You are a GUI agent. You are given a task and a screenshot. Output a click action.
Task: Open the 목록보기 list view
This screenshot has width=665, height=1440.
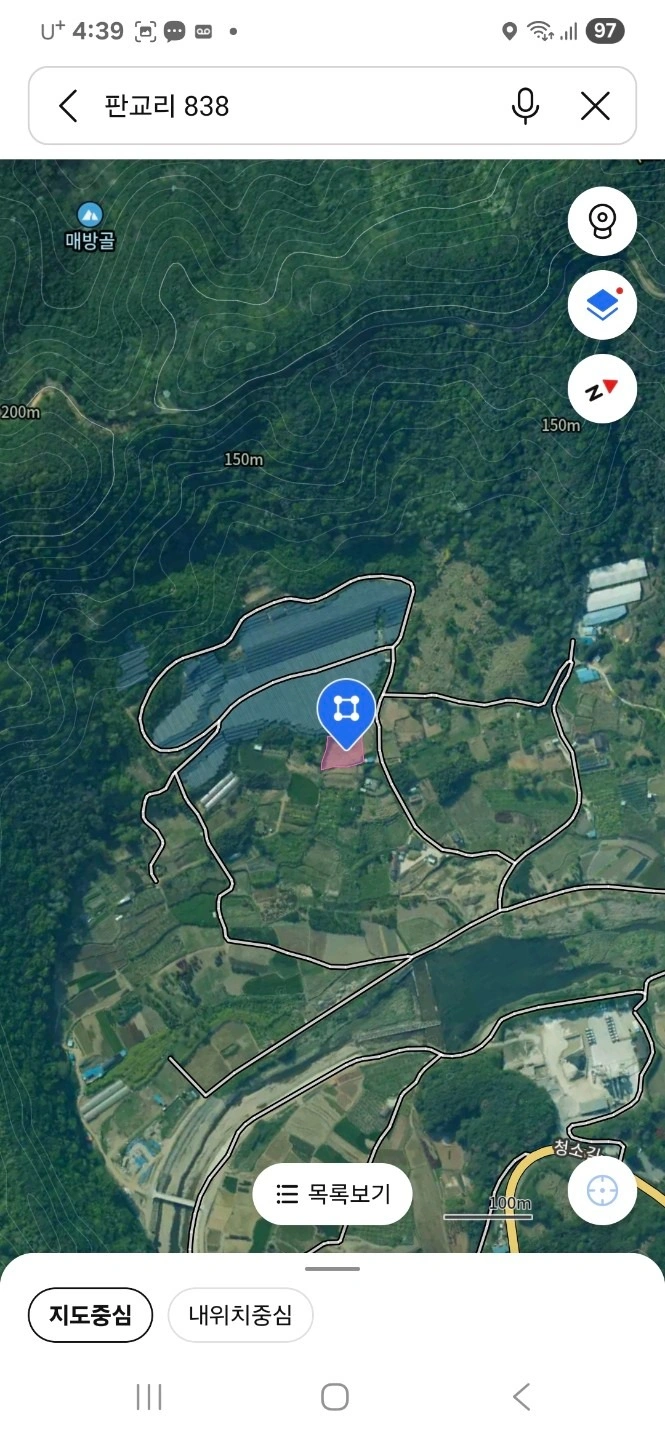(332, 1193)
